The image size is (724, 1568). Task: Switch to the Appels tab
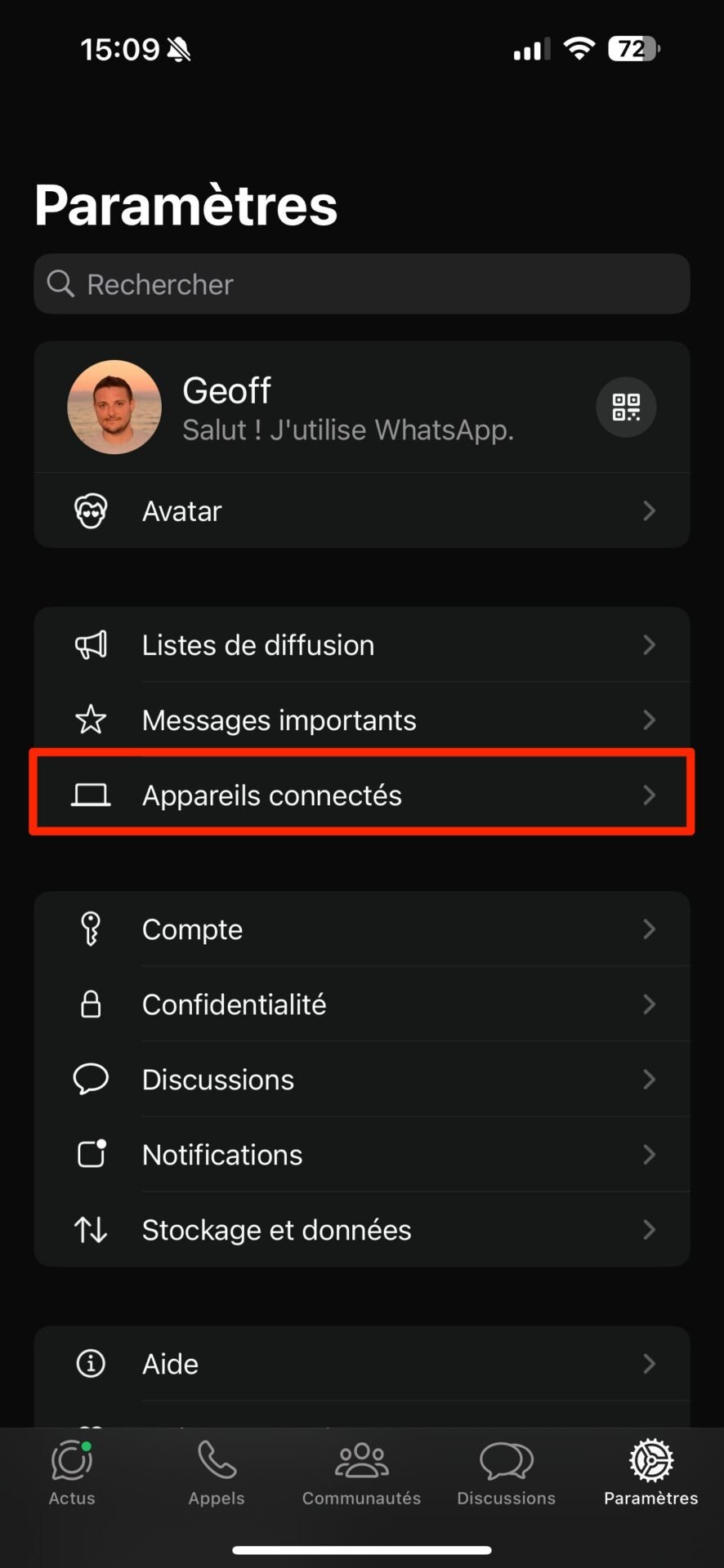(x=217, y=1473)
